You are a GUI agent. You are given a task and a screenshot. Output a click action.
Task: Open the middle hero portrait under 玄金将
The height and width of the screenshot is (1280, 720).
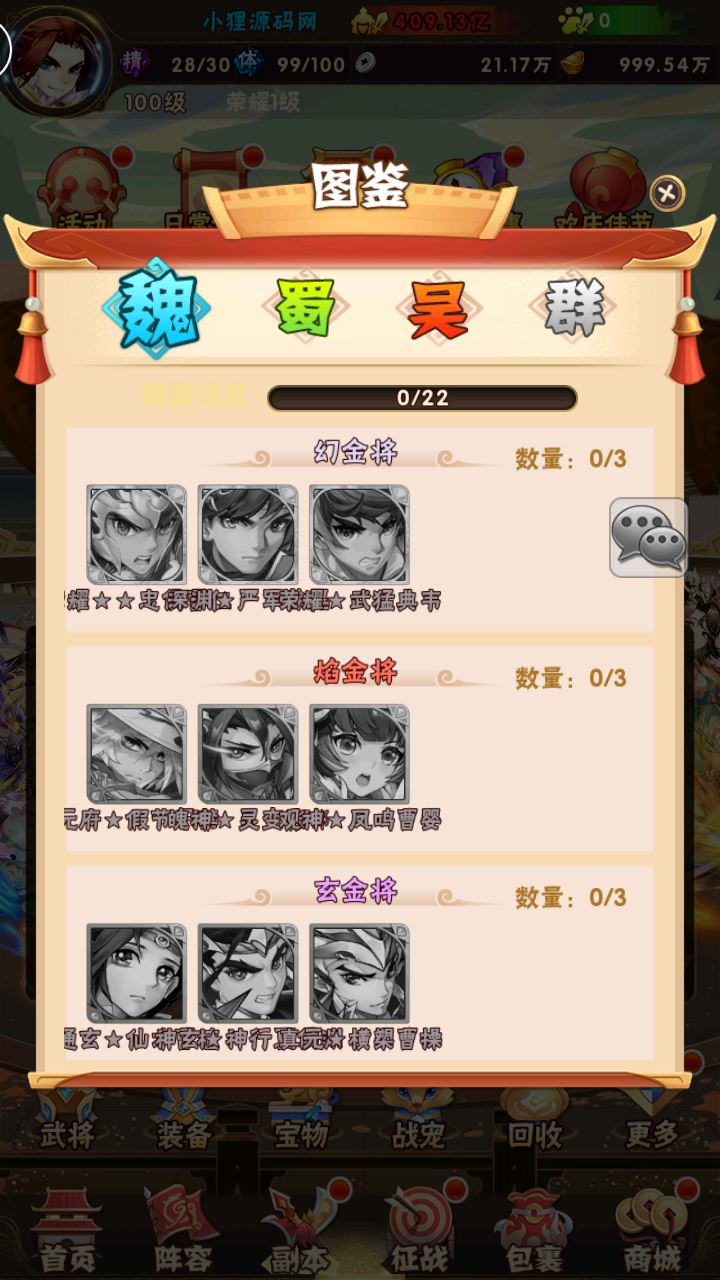click(x=247, y=973)
